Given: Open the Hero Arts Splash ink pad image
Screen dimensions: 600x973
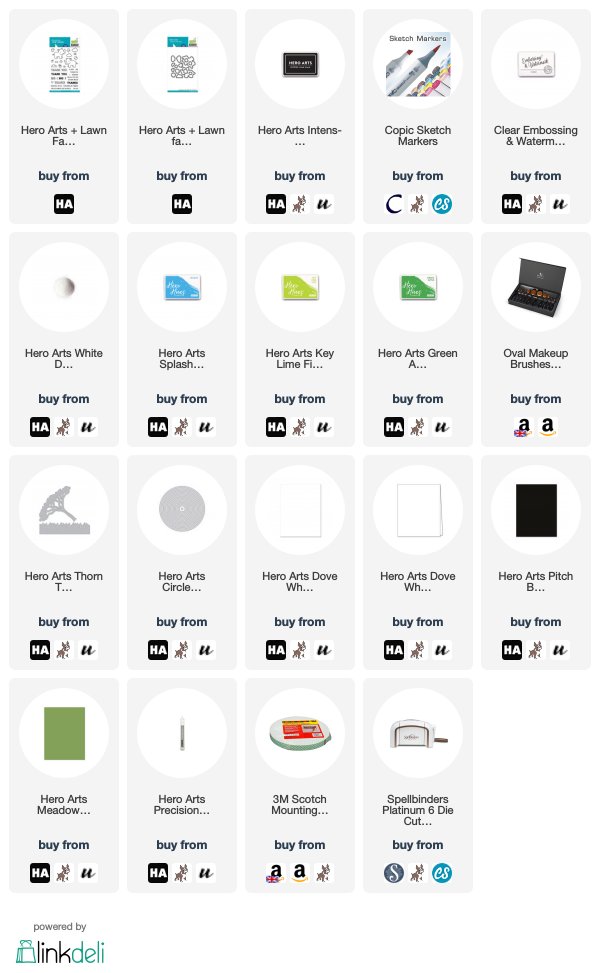Looking at the screenshot, I should 182,287.
